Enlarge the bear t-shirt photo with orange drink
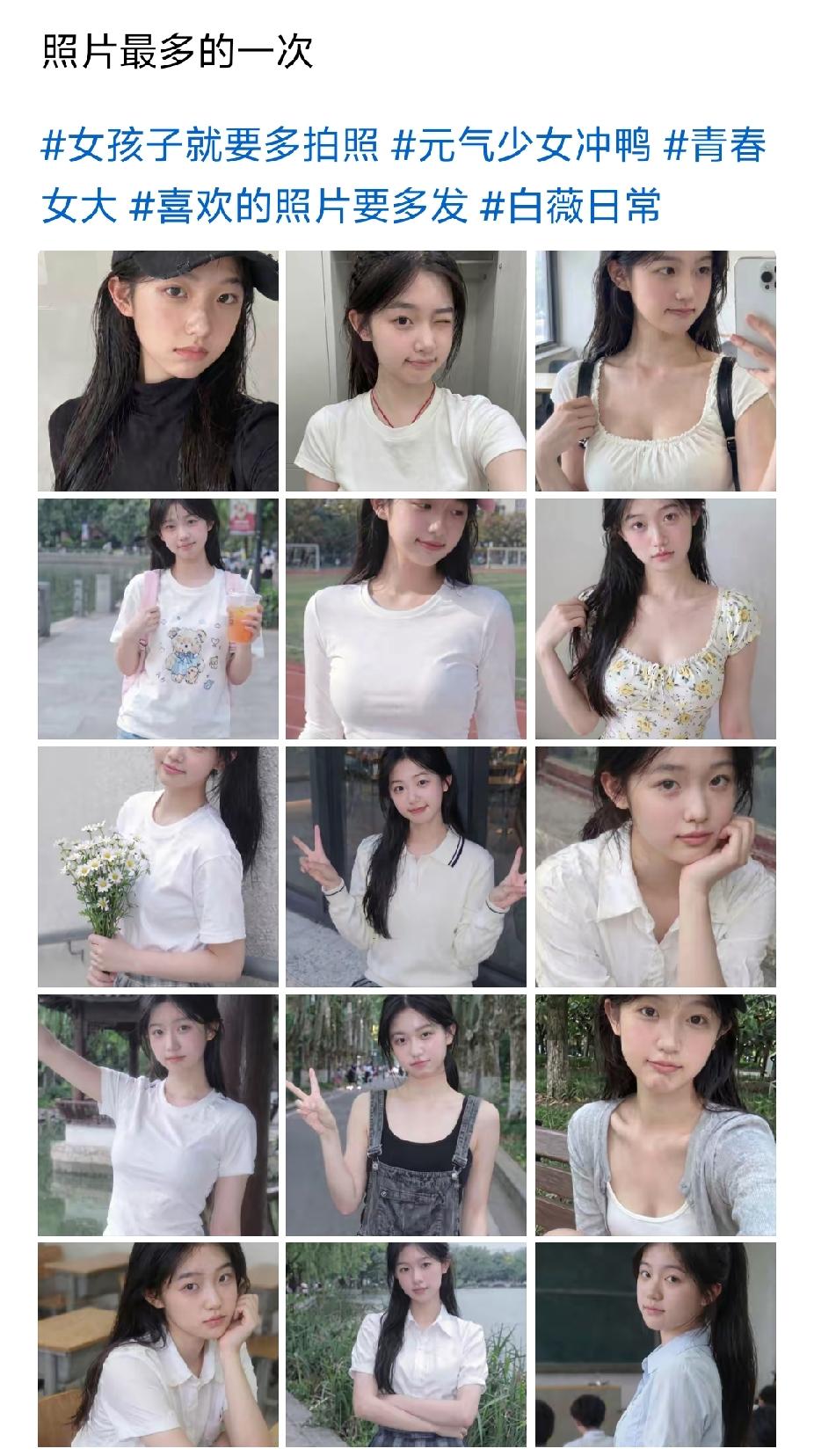Screen dimensions: 814x1456 (158, 619)
